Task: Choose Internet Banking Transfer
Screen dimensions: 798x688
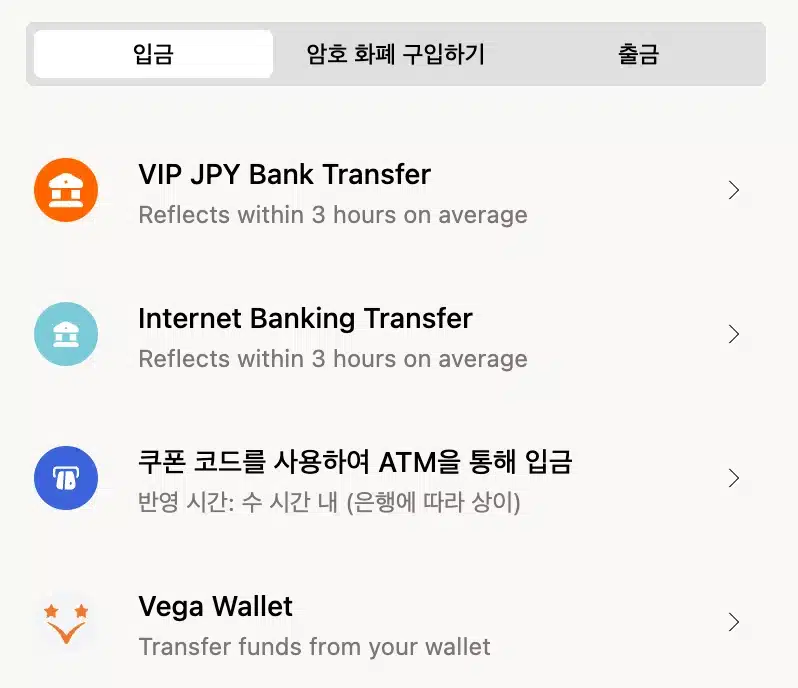Action: (390, 334)
